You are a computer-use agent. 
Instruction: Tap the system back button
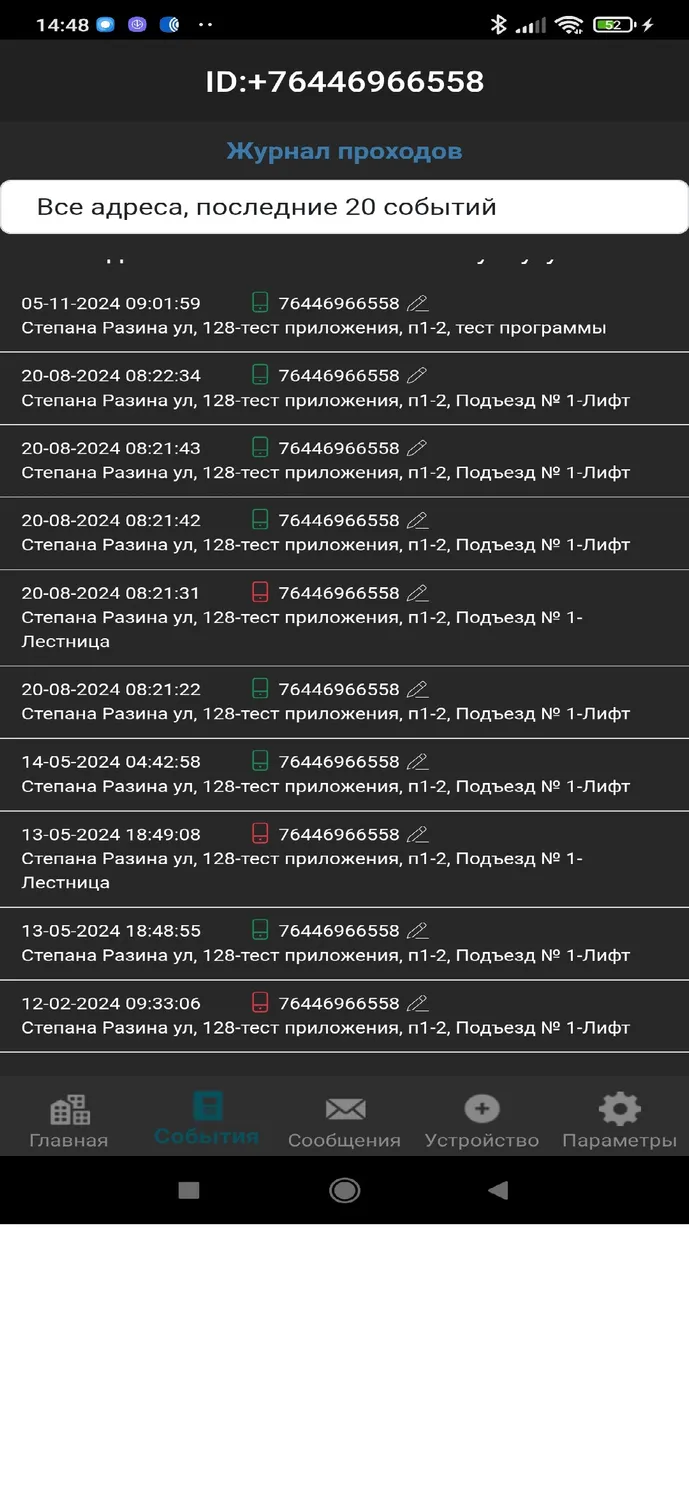[x=498, y=1190]
